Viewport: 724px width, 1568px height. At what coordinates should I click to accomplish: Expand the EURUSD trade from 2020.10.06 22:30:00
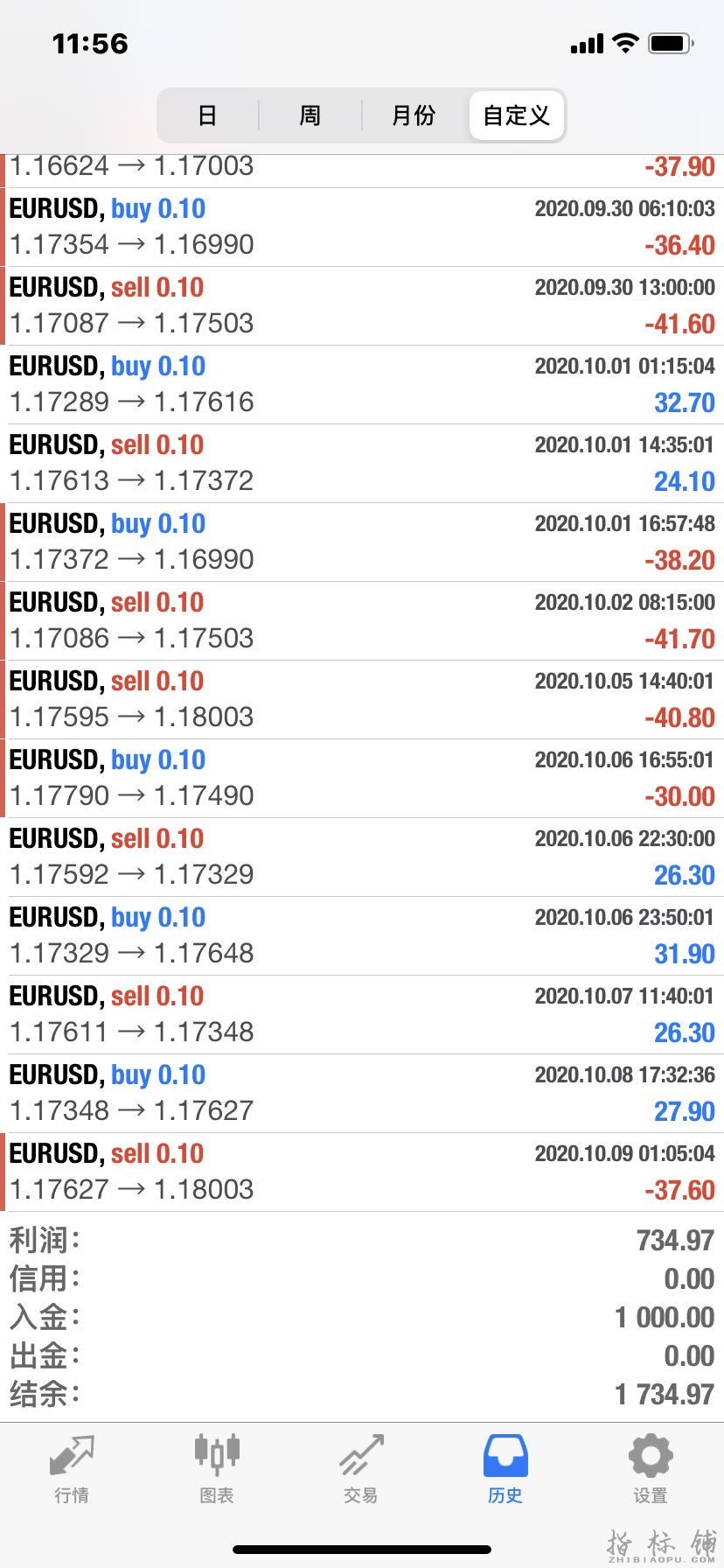(x=362, y=857)
